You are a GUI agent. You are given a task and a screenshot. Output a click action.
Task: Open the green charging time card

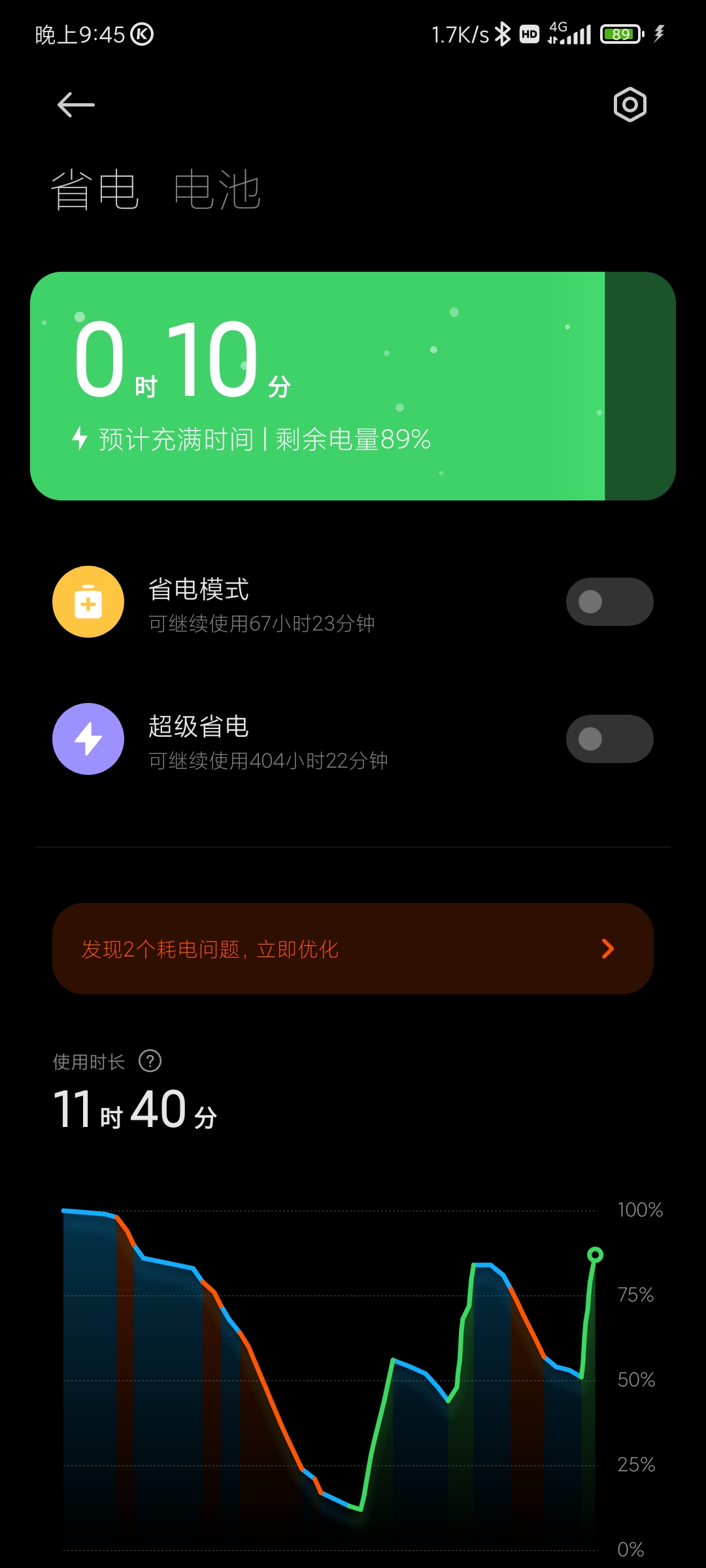click(353, 386)
